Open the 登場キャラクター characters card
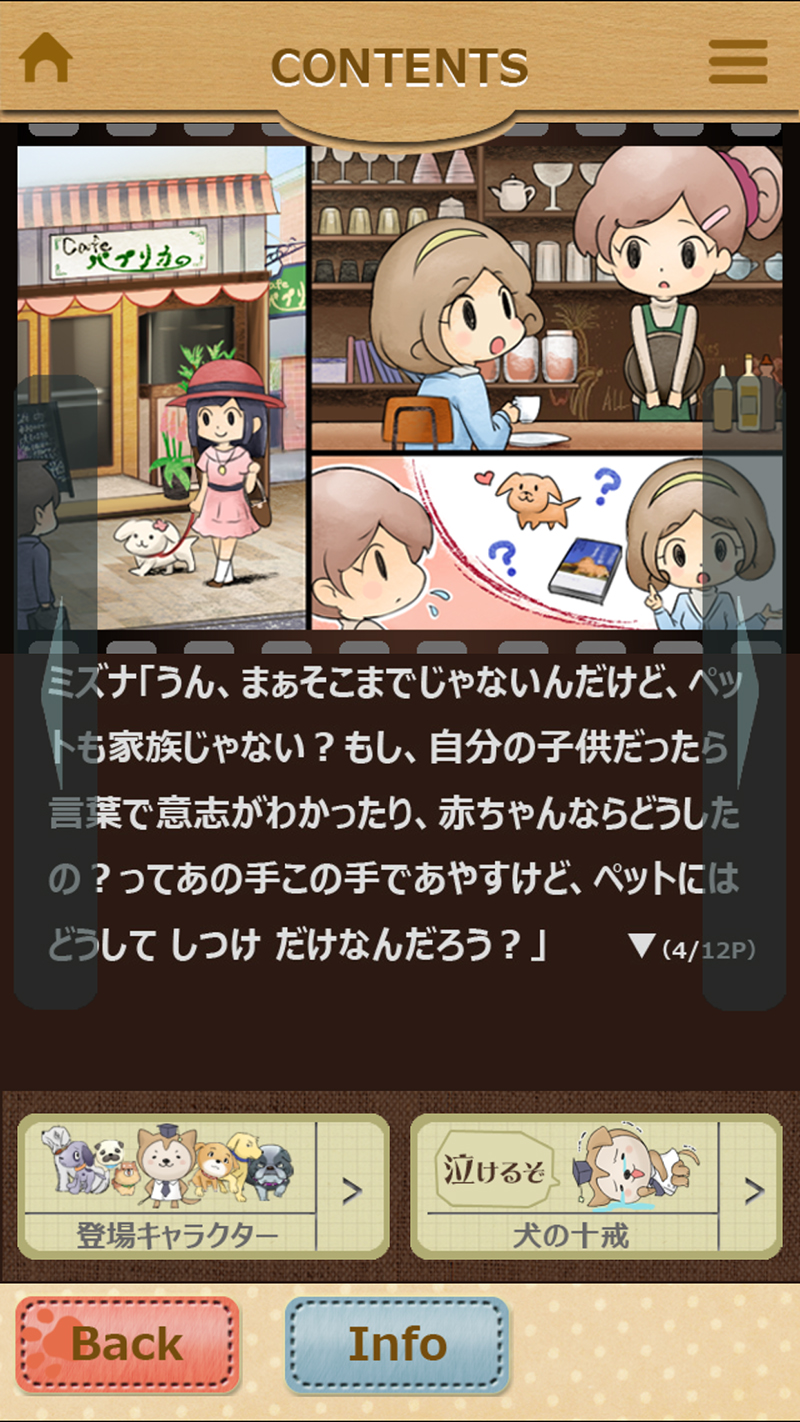This screenshot has height=1422, width=800. 203,1186
